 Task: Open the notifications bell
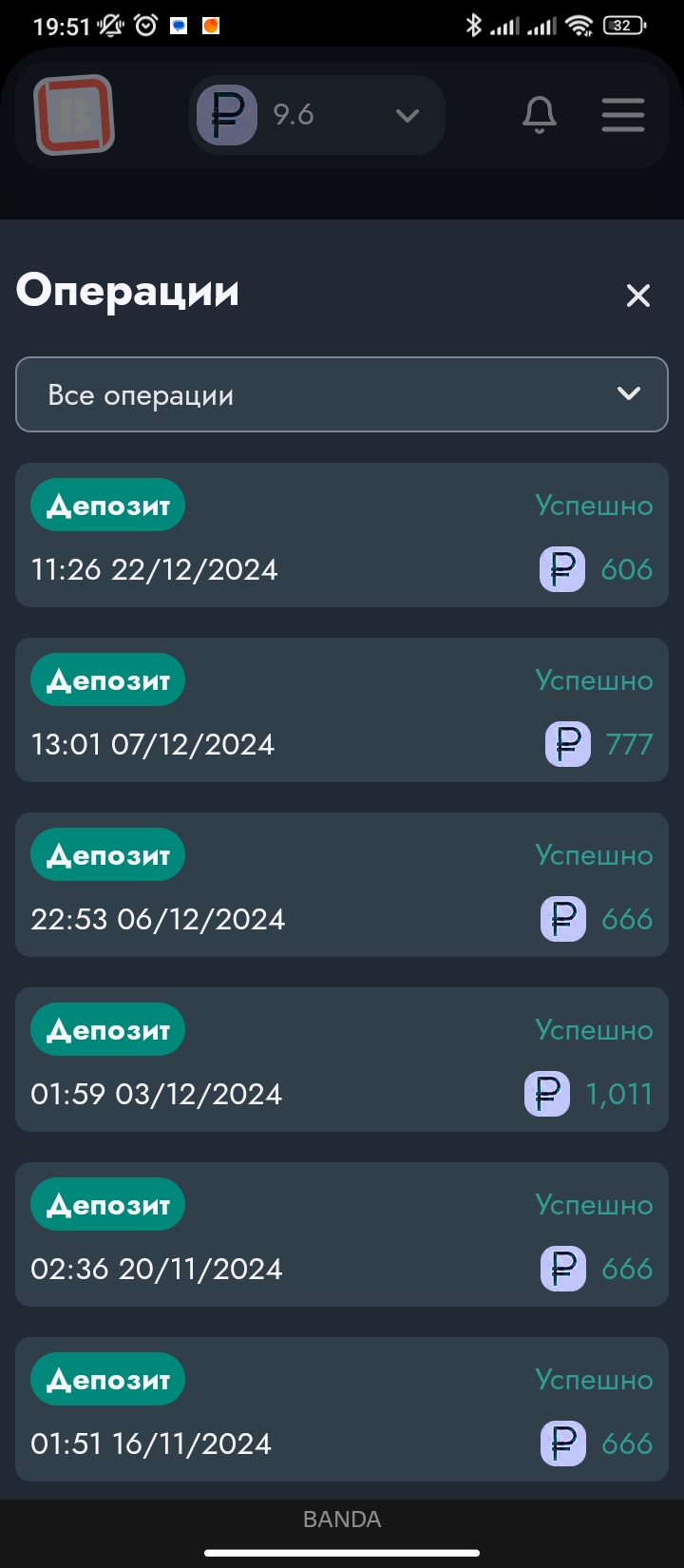(540, 115)
